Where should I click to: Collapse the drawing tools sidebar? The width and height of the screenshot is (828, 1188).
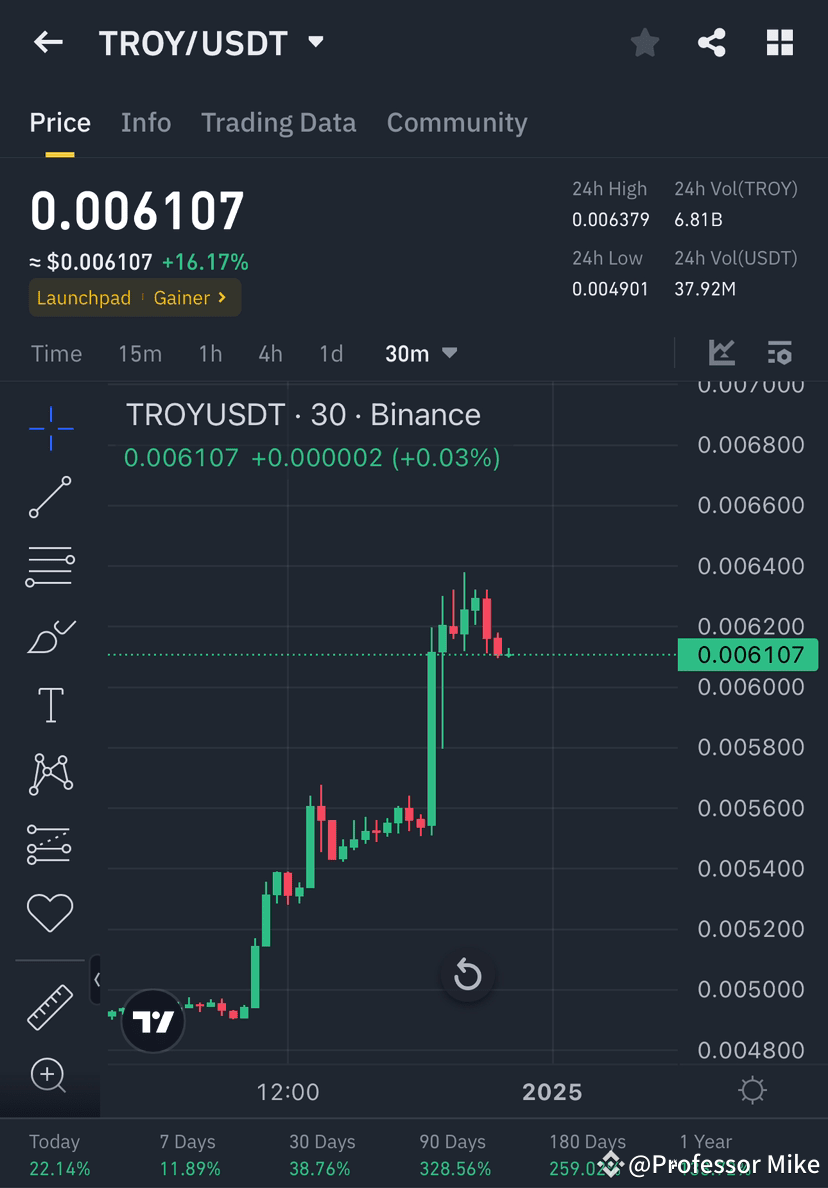(x=96, y=980)
